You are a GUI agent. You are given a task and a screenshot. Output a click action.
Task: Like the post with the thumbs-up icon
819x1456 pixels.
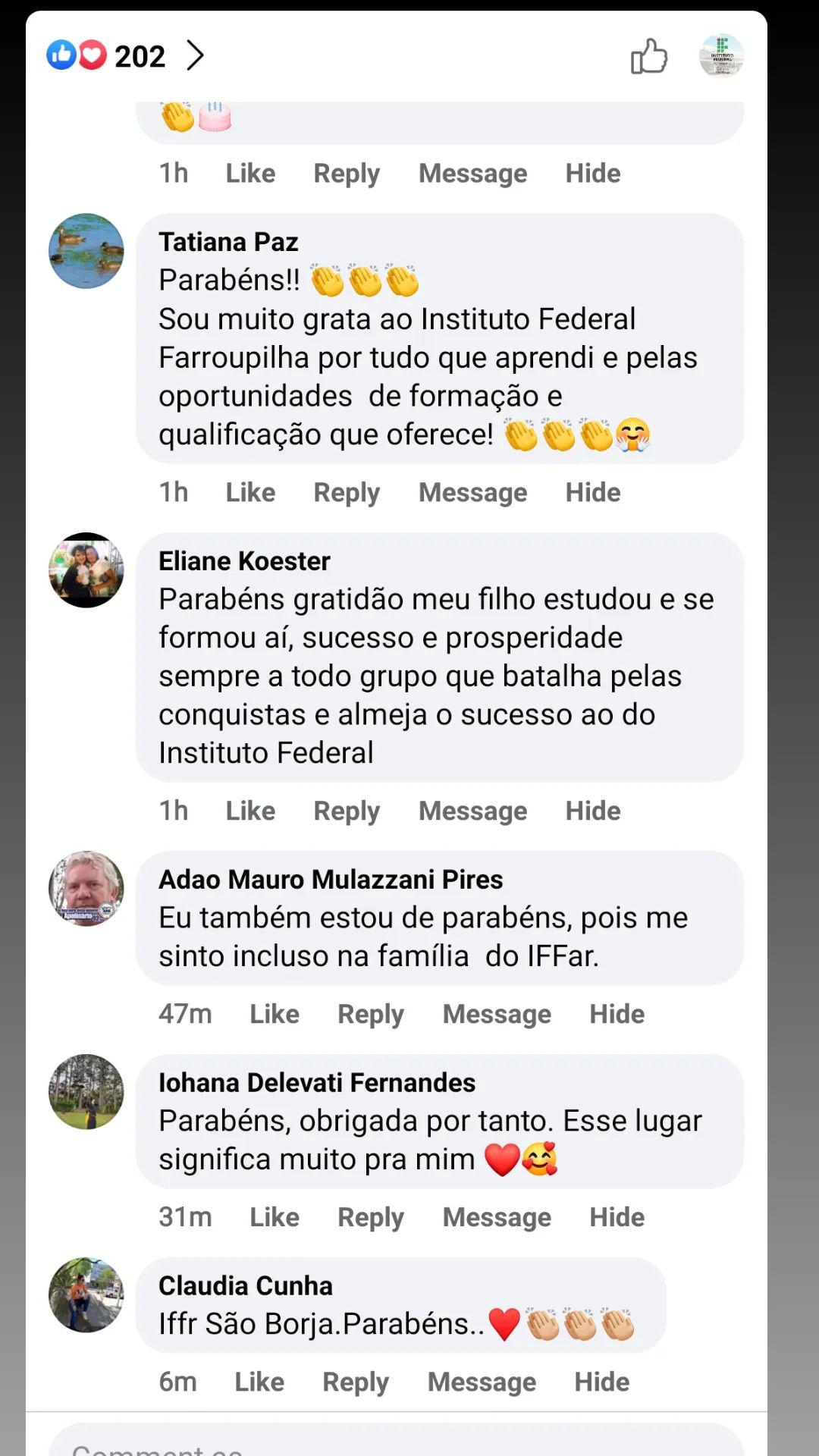tap(648, 56)
